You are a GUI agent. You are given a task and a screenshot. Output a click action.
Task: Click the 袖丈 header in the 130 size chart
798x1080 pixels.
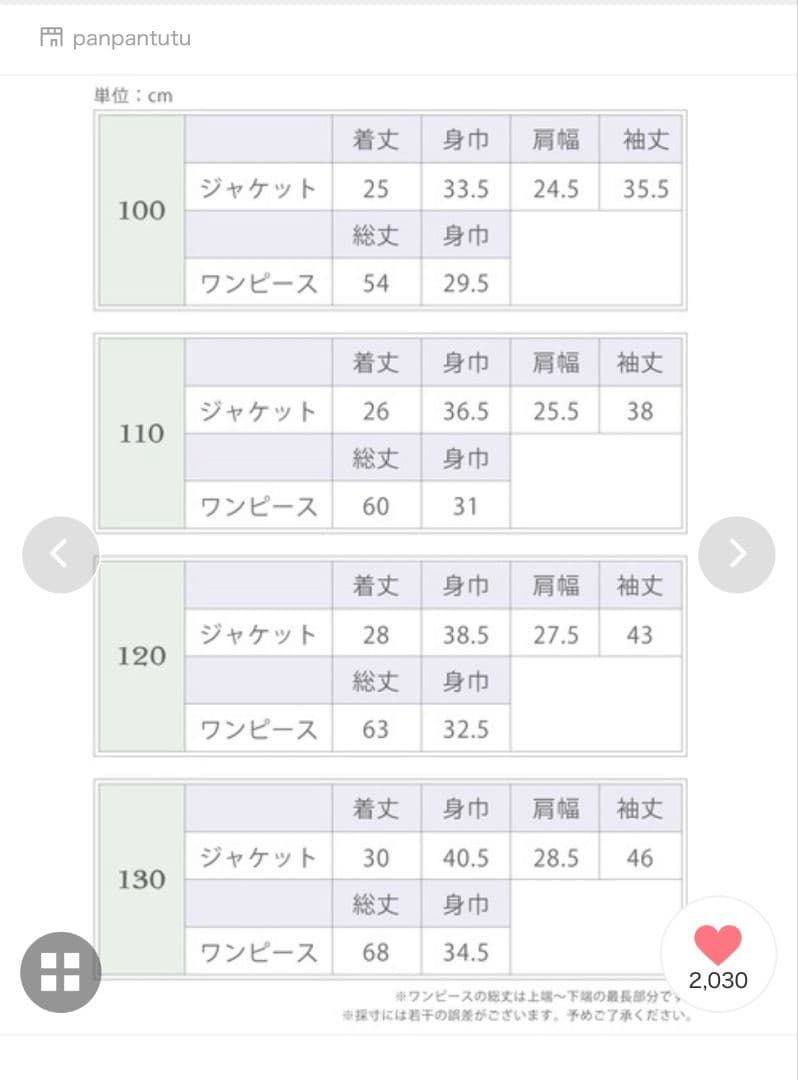pyautogui.click(x=641, y=808)
